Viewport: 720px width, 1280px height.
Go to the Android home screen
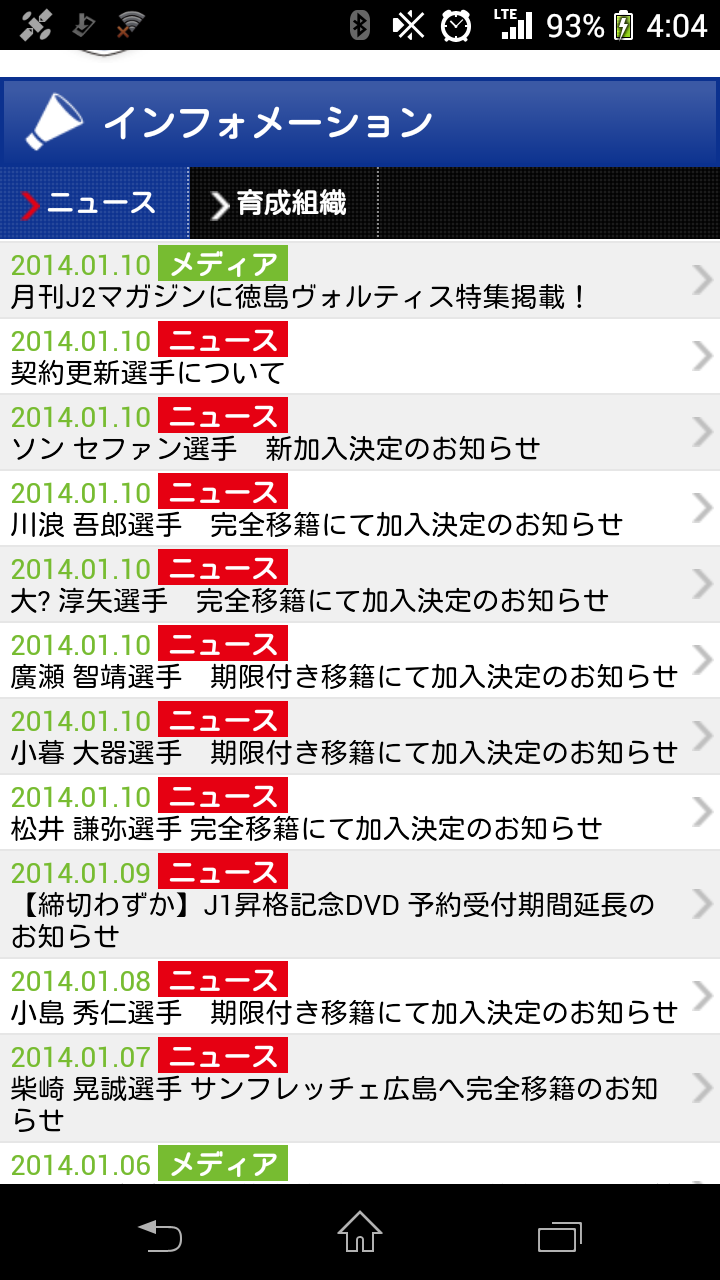(x=360, y=1234)
